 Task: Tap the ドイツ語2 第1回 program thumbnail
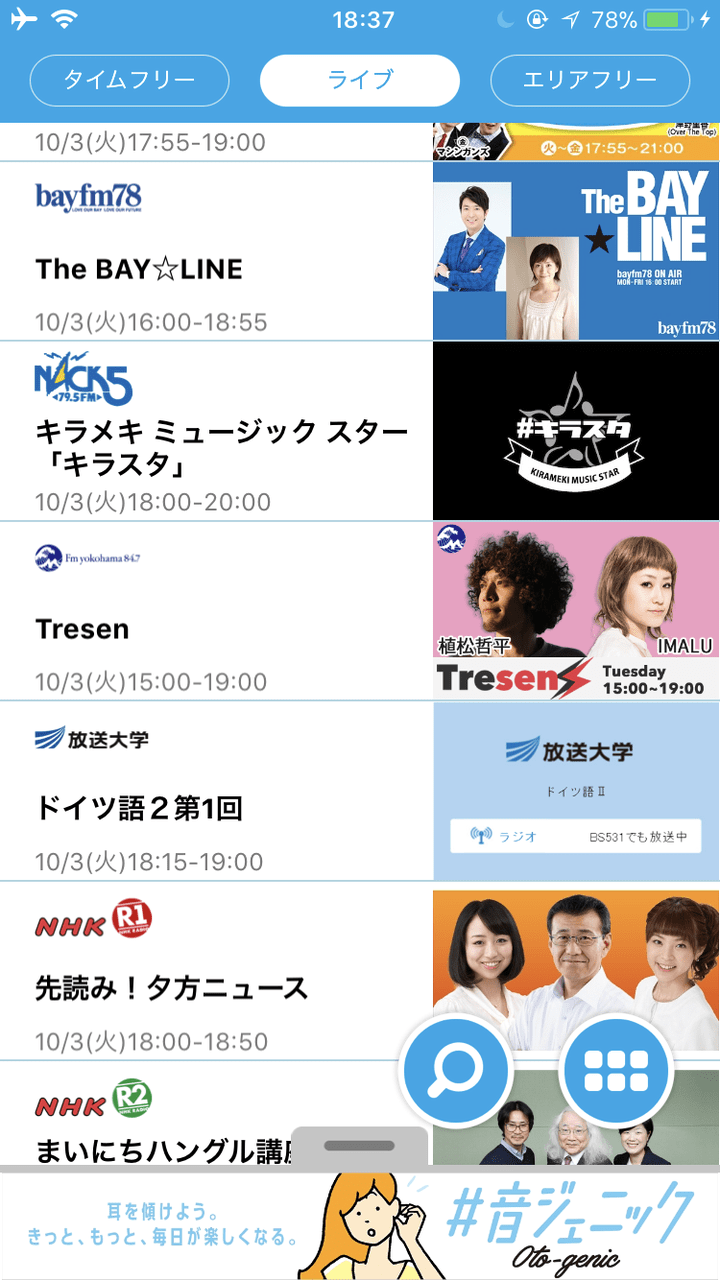coord(575,790)
